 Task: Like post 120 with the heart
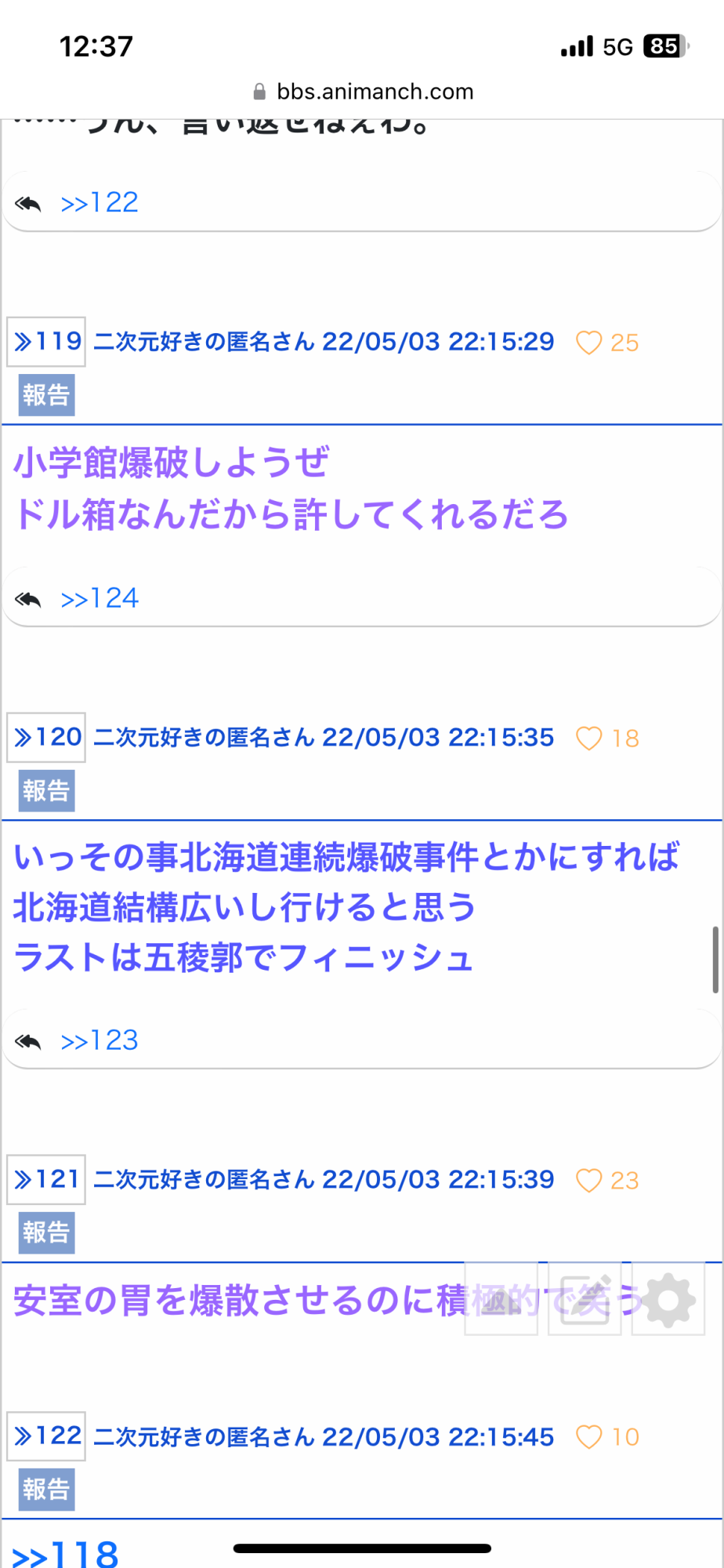(588, 739)
